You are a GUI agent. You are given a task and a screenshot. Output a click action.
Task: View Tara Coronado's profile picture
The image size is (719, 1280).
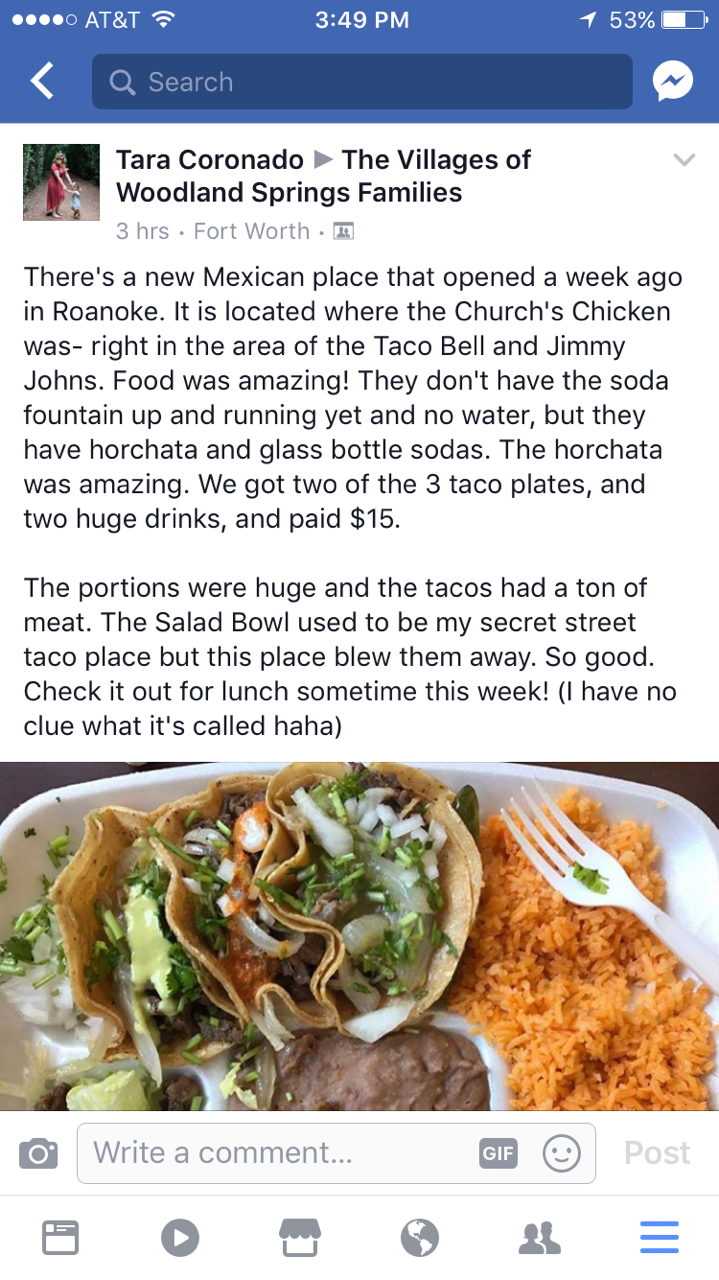pyautogui.click(x=61, y=182)
